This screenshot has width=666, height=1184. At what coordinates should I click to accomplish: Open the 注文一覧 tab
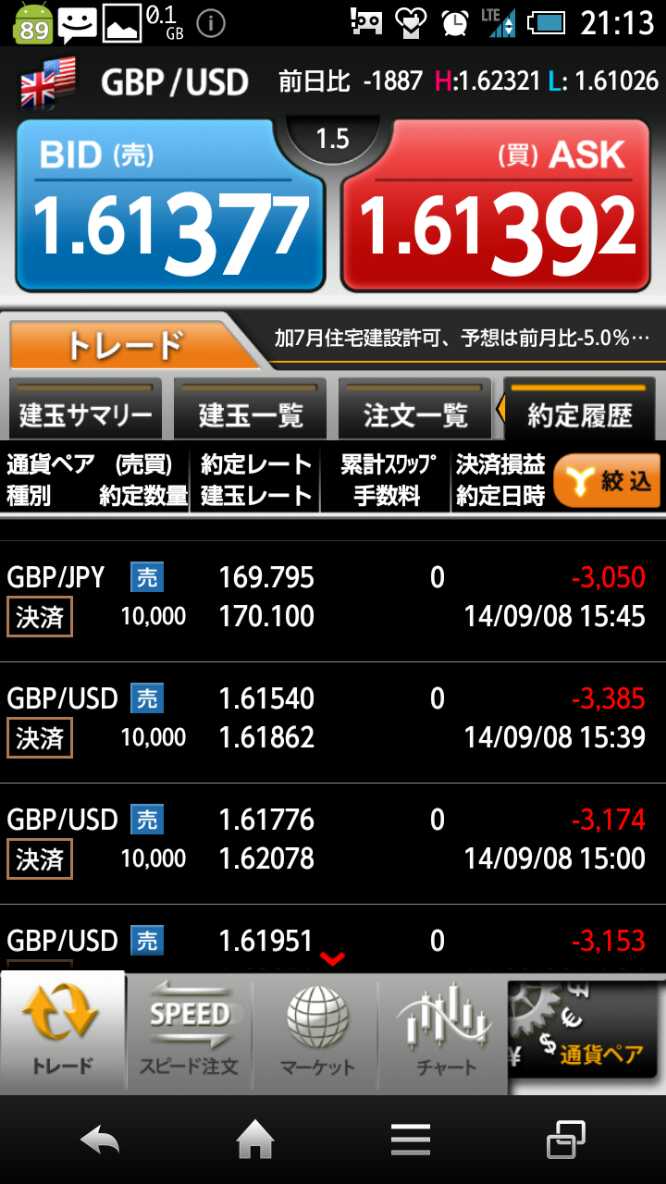tap(414, 413)
